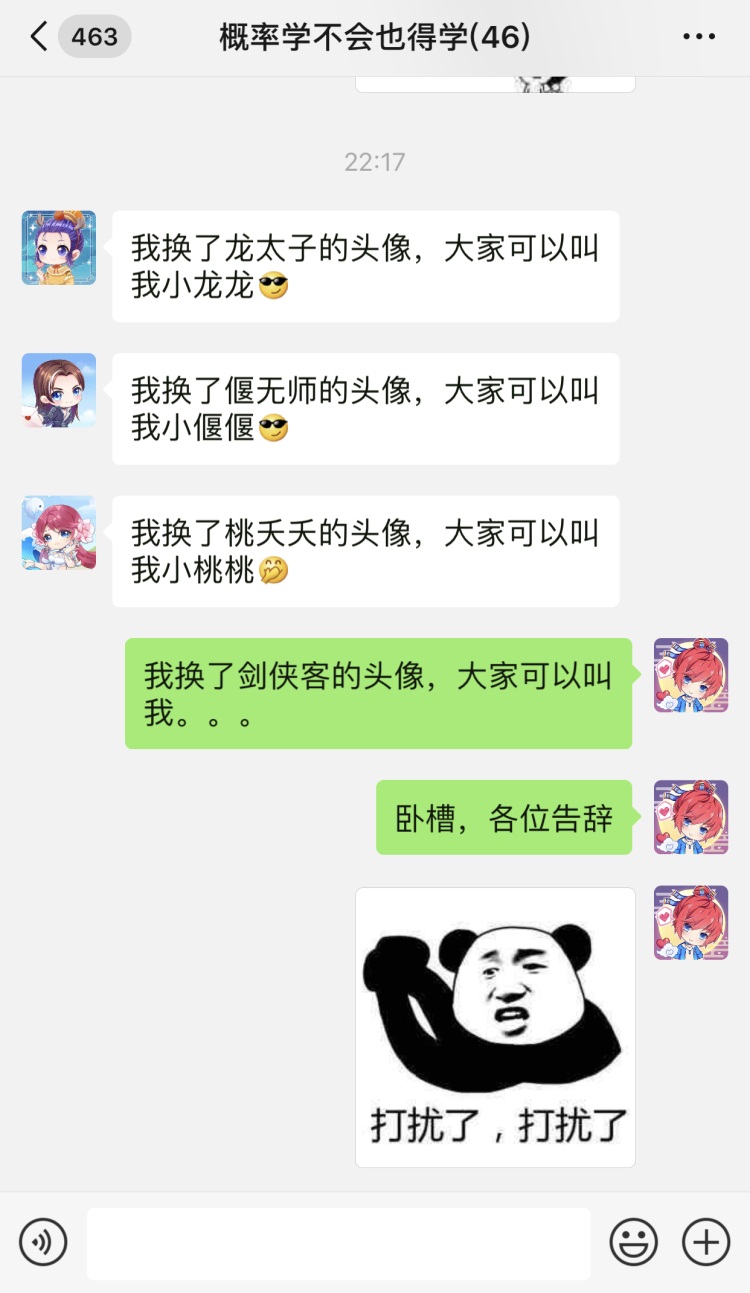View the 打扰了 panda sticker
Screen dimensions: 750x1293
(x=495, y=1027)
